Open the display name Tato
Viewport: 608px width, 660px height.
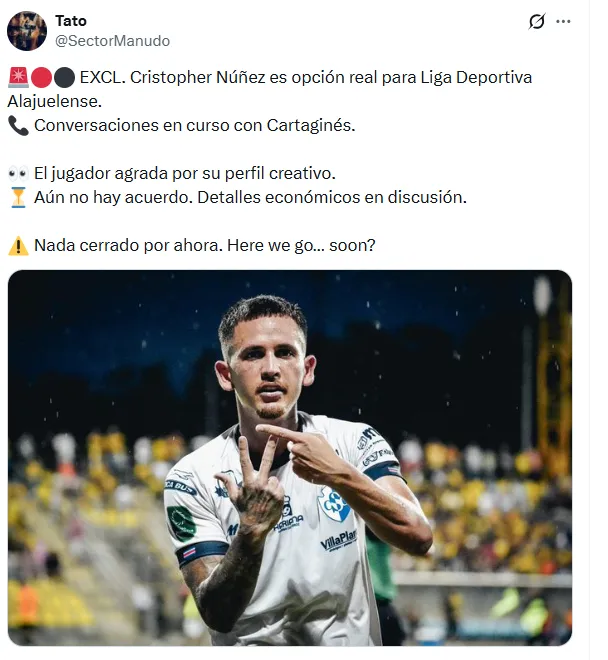coord(71,21)
